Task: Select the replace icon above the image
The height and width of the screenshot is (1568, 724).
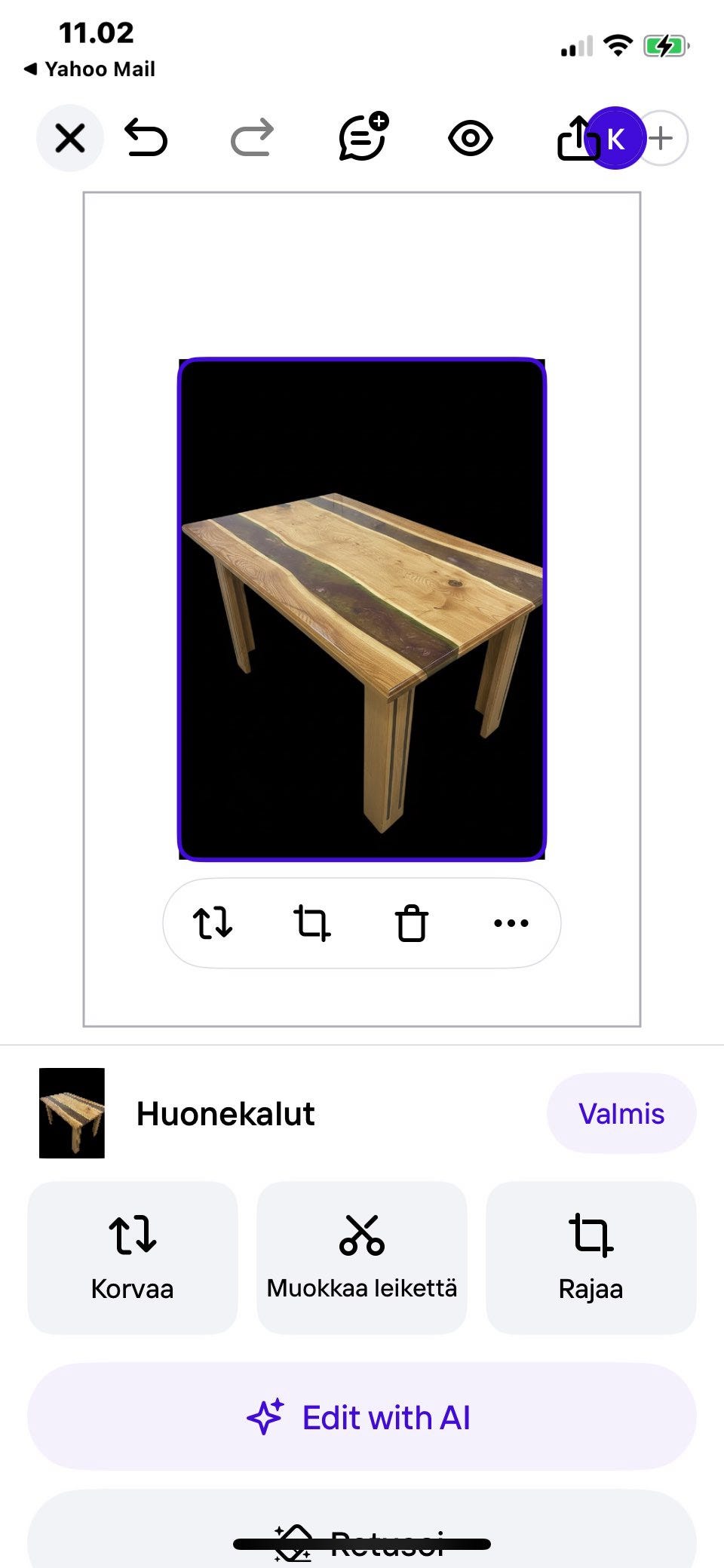Action: tap(212, 923)
